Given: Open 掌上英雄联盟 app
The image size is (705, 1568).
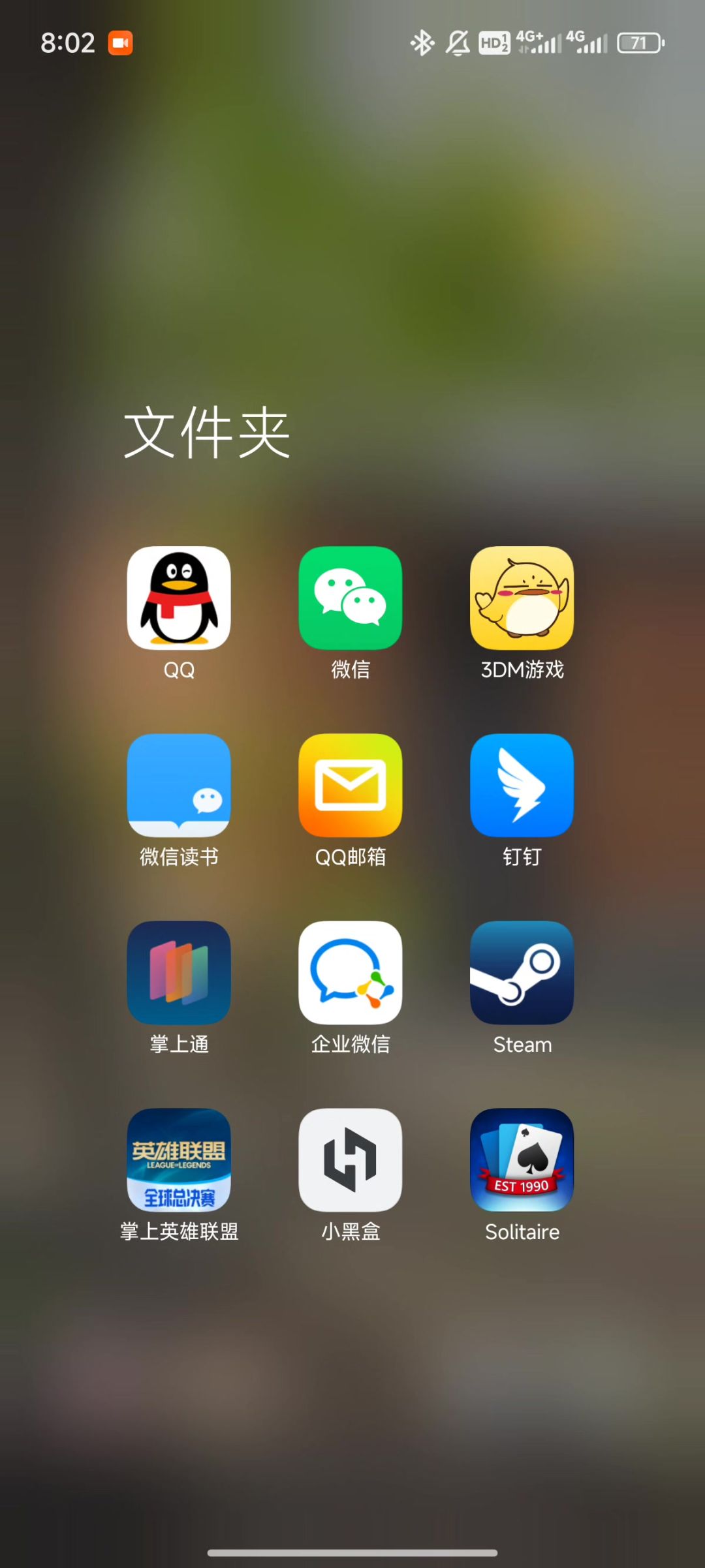Looking at the screenshot, I should pos(179,1160).
